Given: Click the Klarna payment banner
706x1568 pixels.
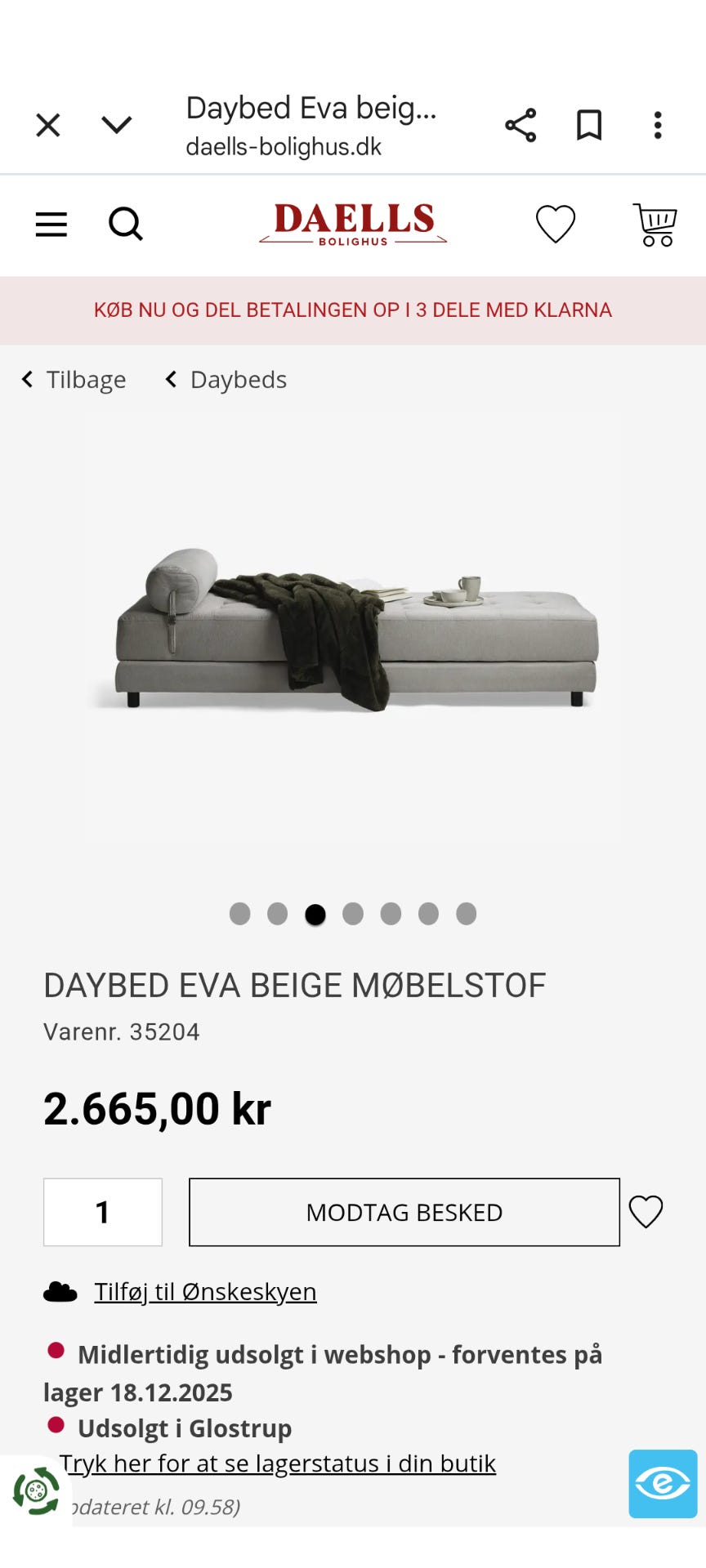Looking at the screenshot, I should (x=353, y=310).
